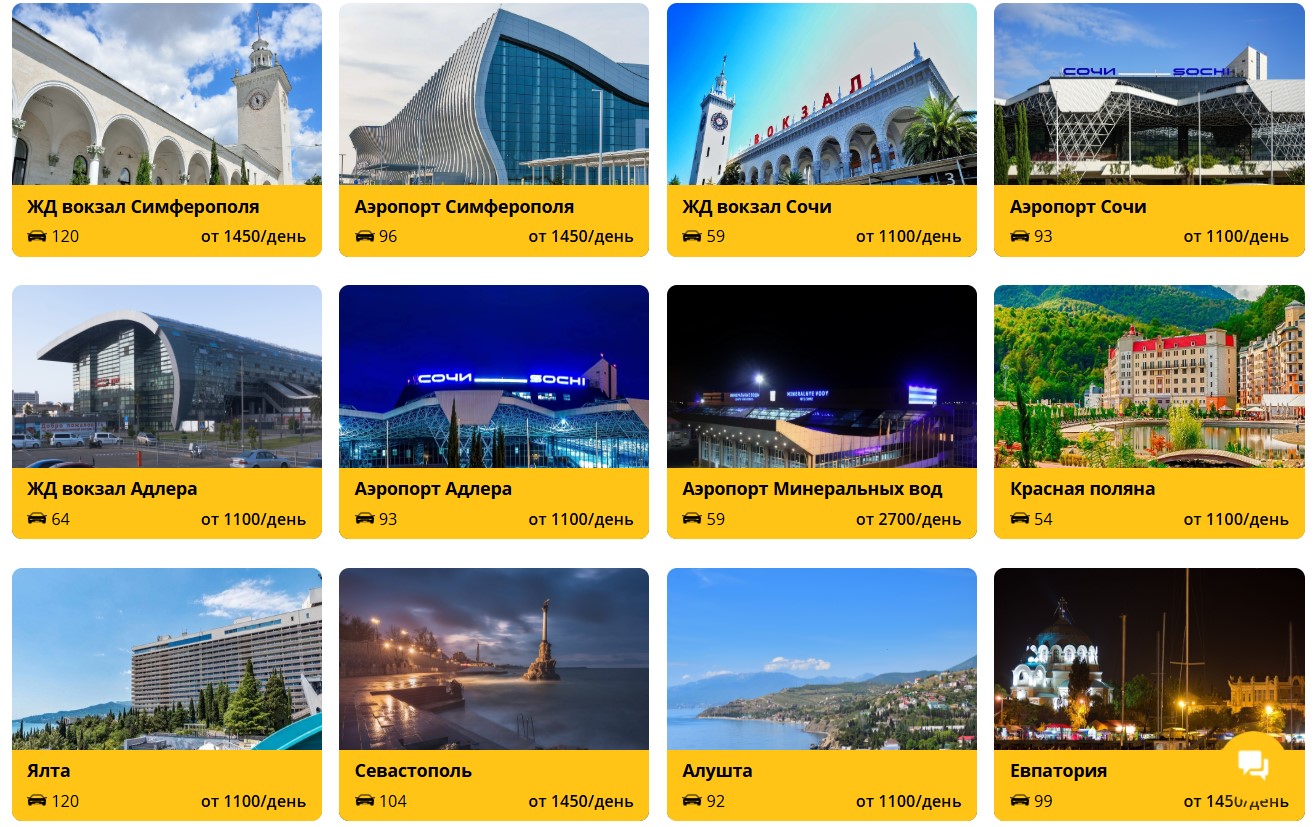Open the chat support bubble
Viewport: 1316px width, 827px height.
tap(1252, 764)
